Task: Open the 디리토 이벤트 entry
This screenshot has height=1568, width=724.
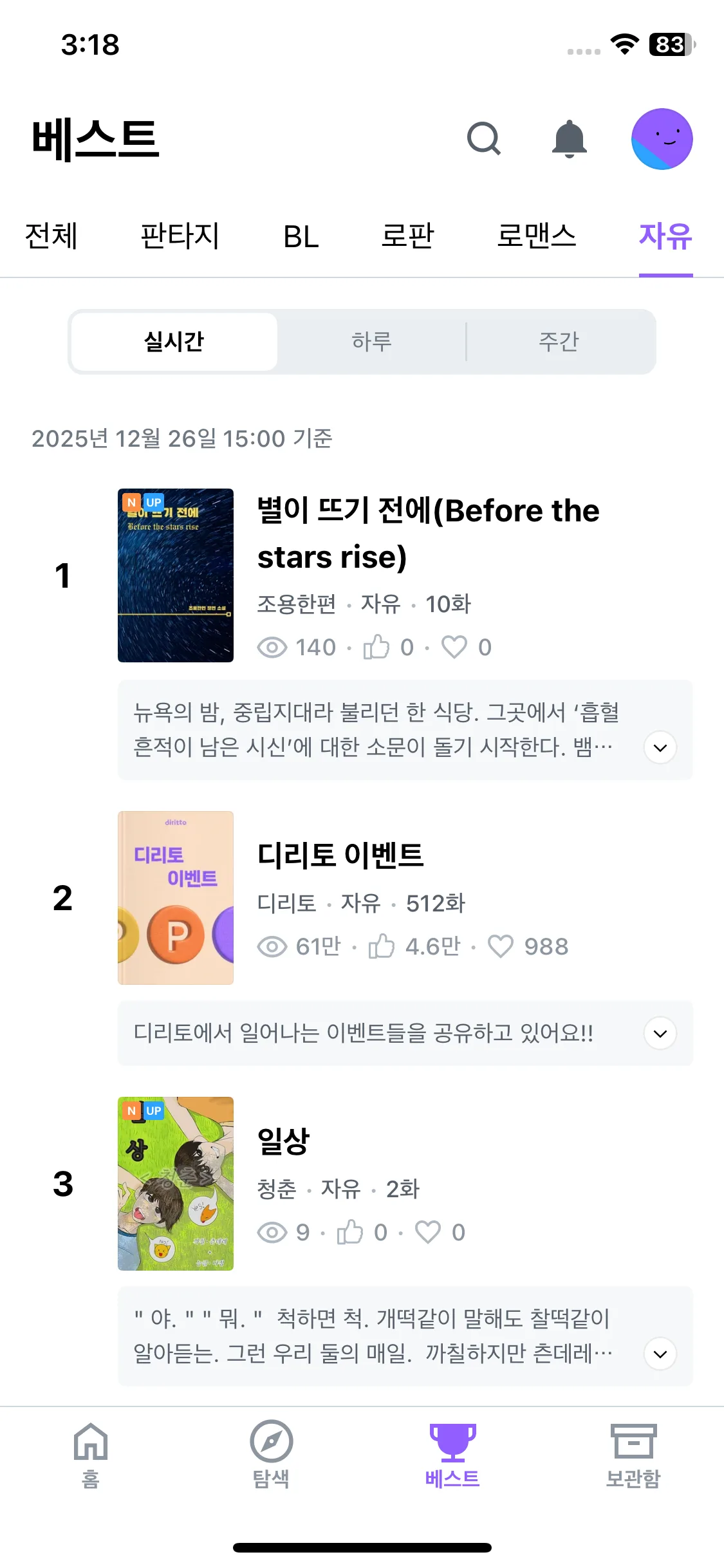Action: tap(340, 855)
